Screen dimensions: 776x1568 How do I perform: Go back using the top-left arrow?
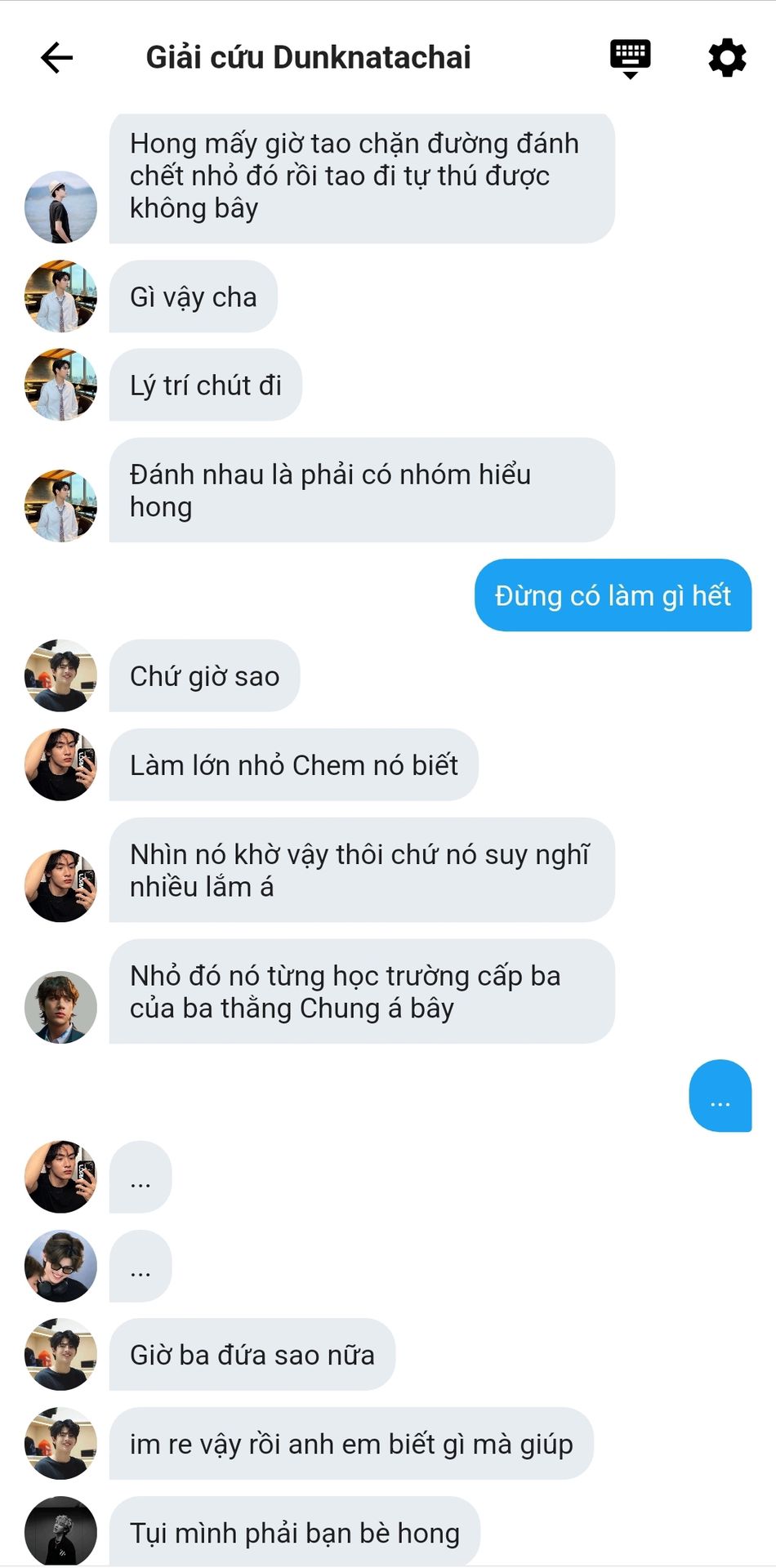click(x=57, y=57)
